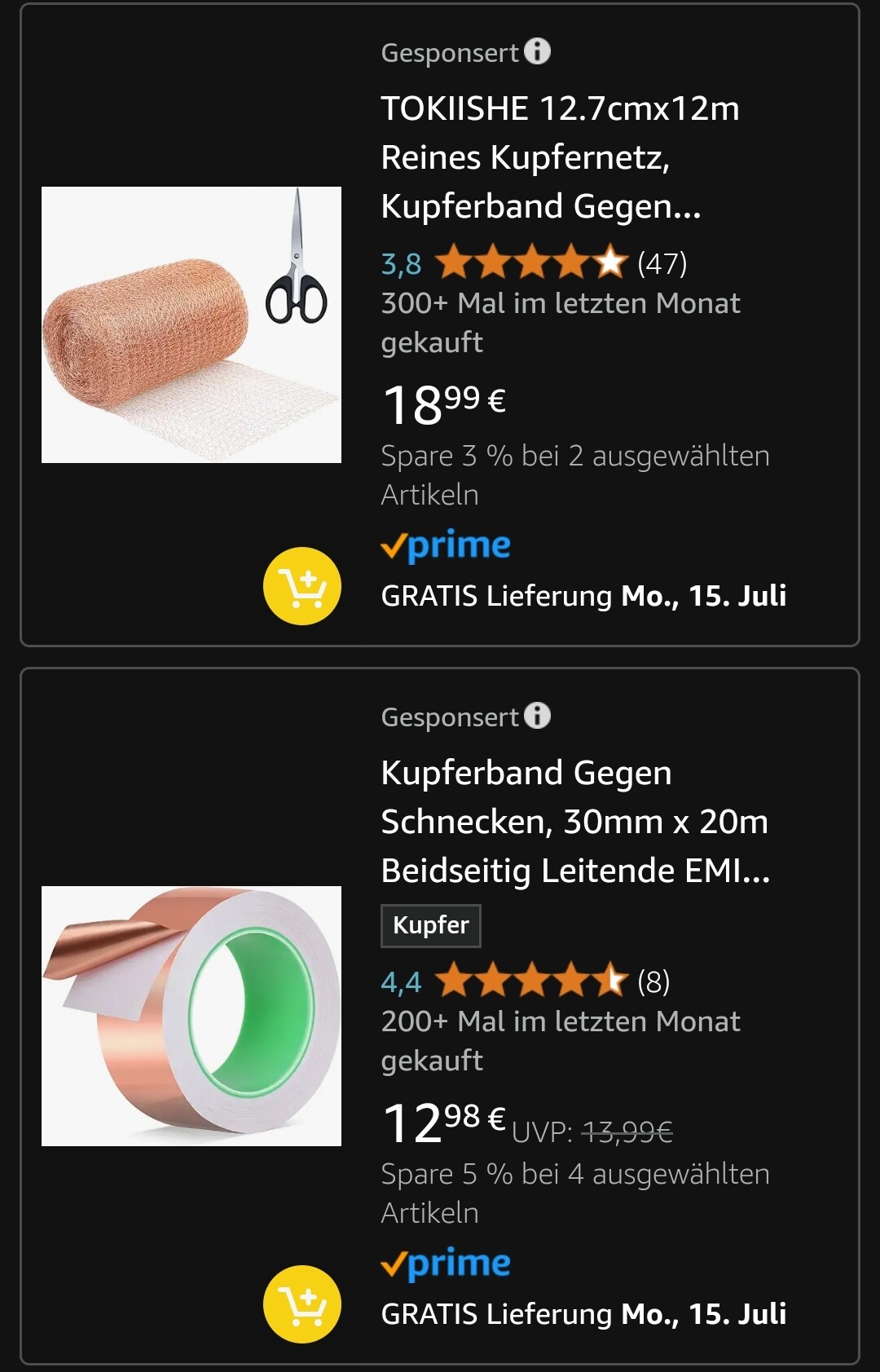This screenshot has width=880, height=1372.
Task: View the 8 reviews for Kupferband tape
Action: point(653,982)
